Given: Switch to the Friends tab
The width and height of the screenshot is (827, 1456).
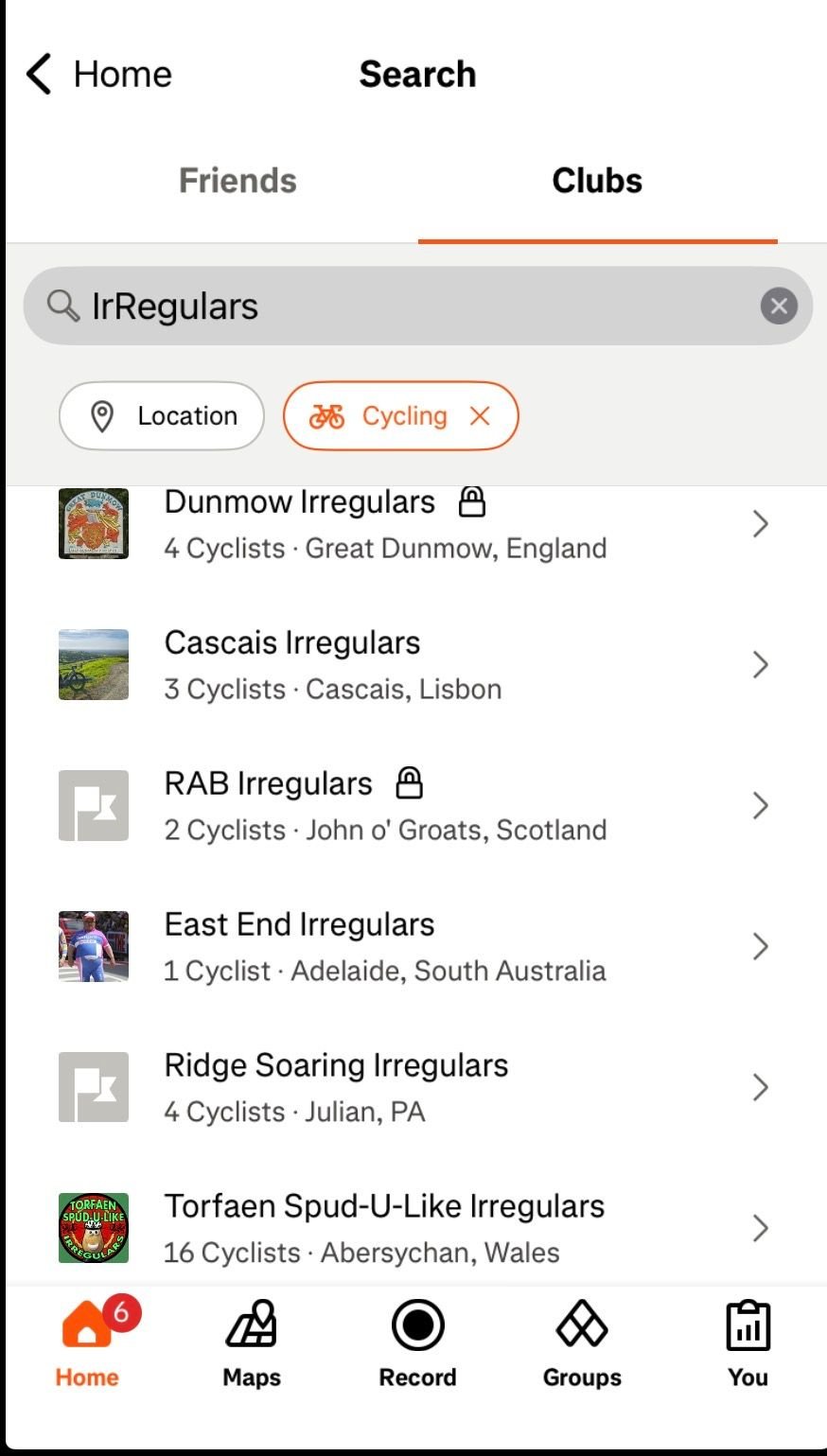Looking at the screenshot, I should pos(238,181).
